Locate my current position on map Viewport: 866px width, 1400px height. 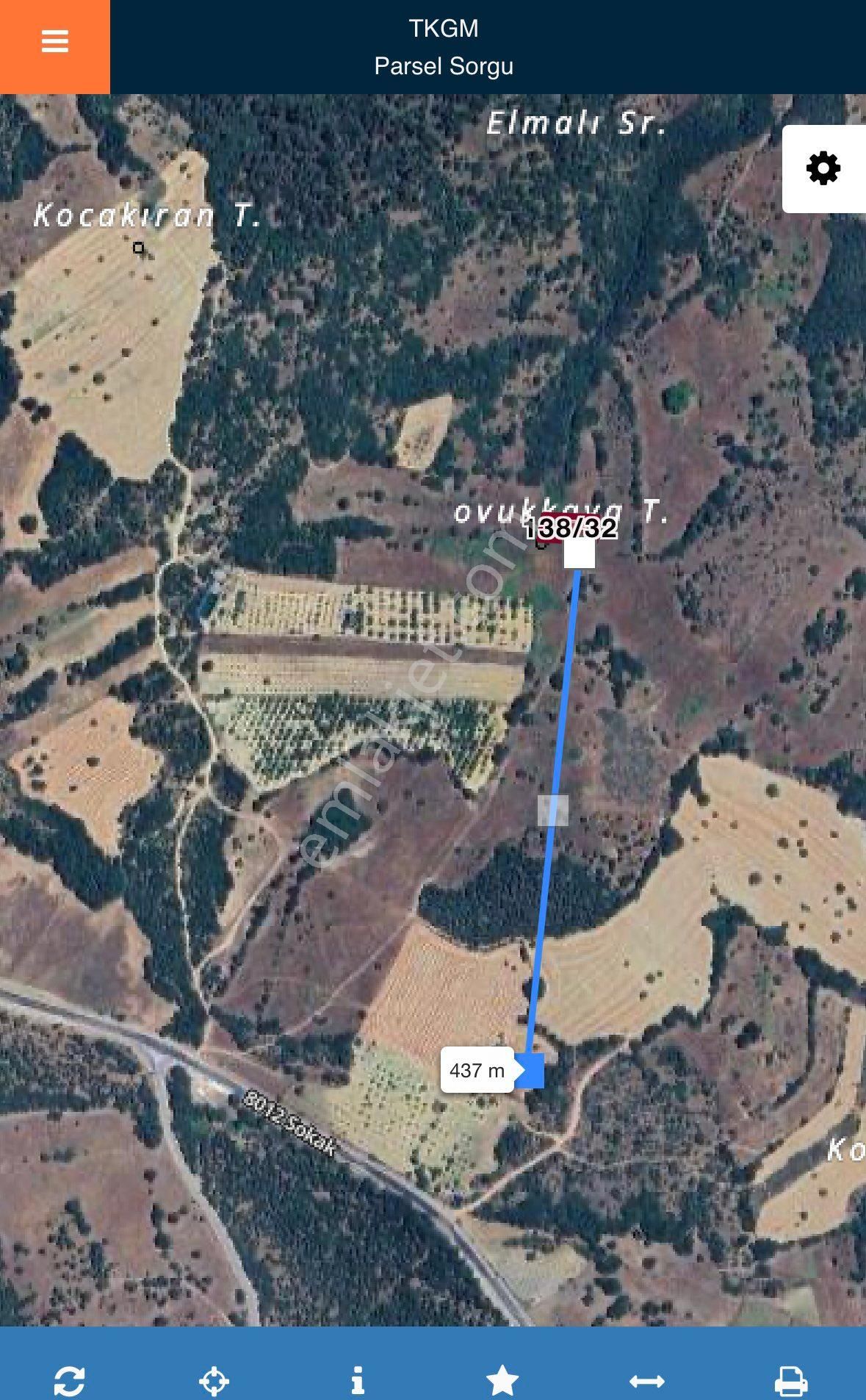click(x=214, y=1381)
